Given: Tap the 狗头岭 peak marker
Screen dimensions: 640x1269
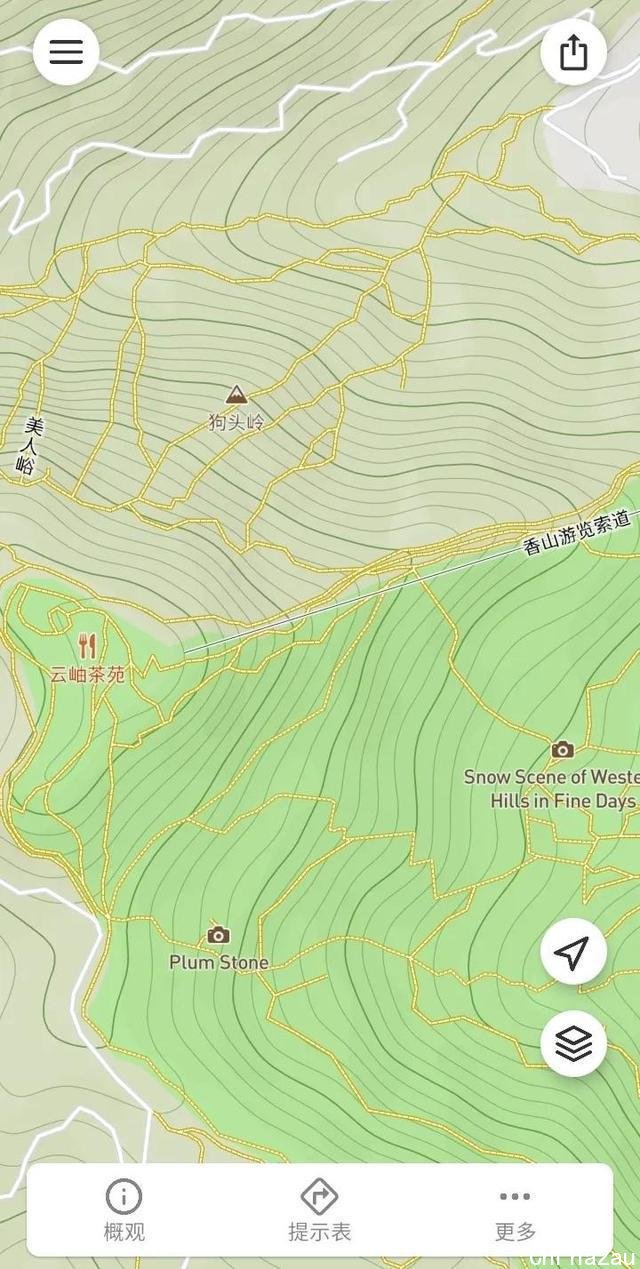Looking at the screenshot, I should [x=236, y=394].
